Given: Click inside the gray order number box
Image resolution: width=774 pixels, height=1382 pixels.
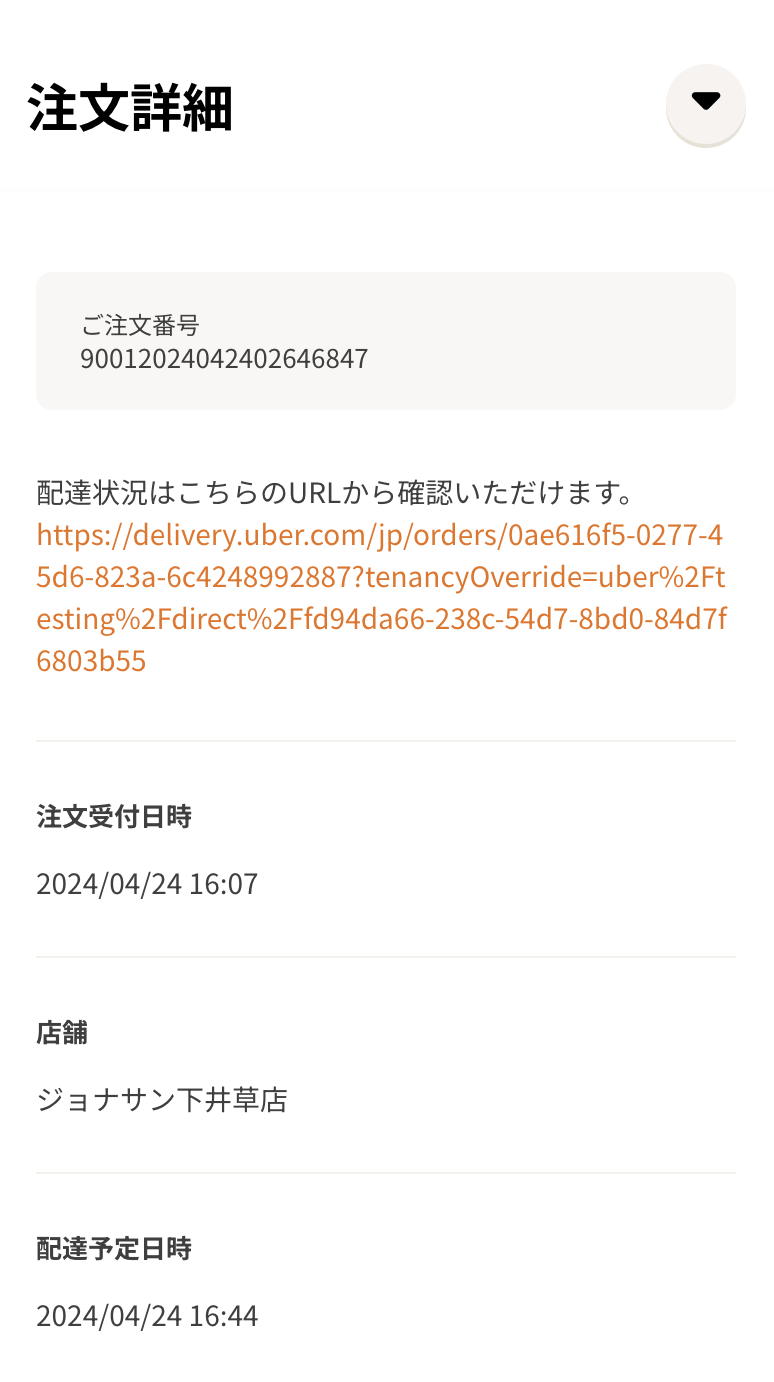Looking at the screenshot, I should (385, 340).
